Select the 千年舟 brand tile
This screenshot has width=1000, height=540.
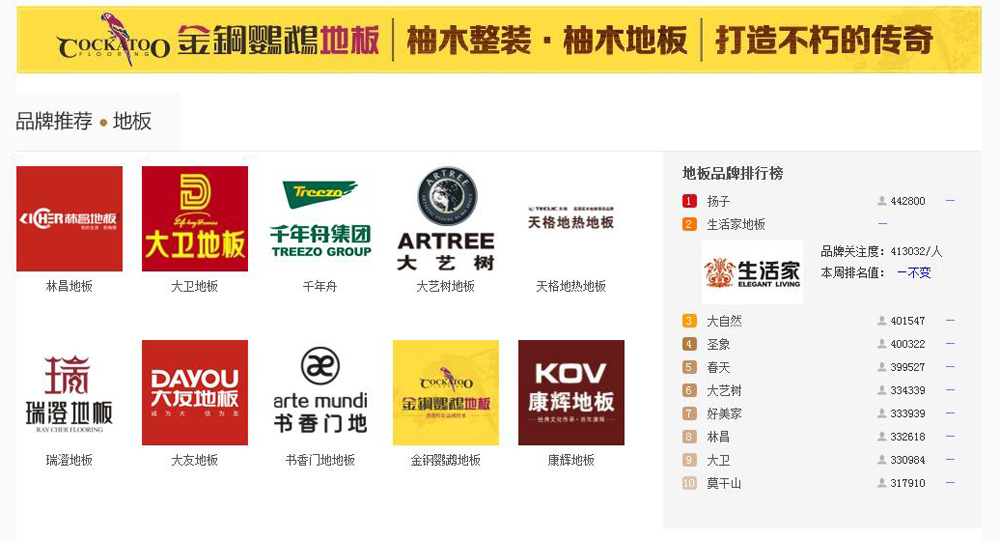(320, 219)
